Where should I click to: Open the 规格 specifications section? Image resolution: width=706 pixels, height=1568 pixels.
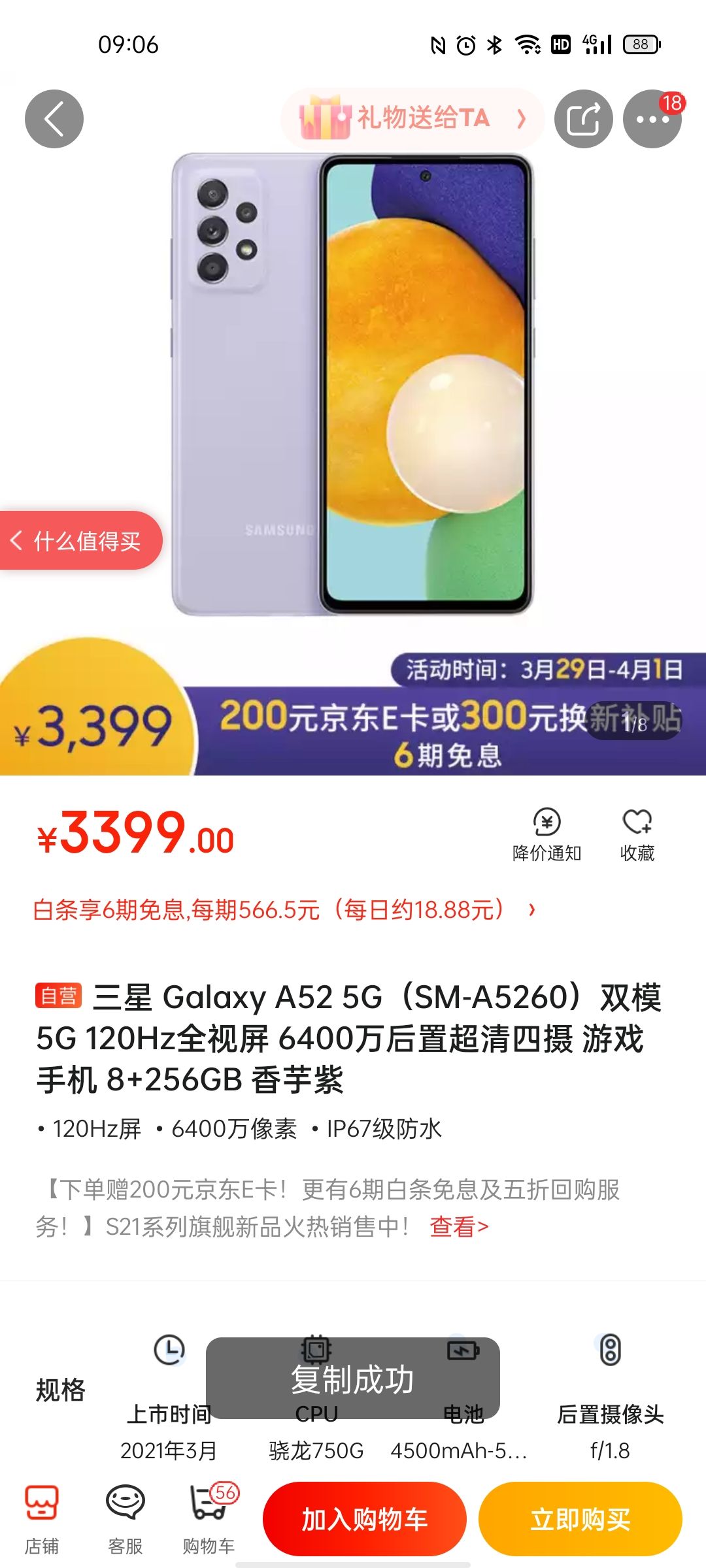(x=60, y=1390)
